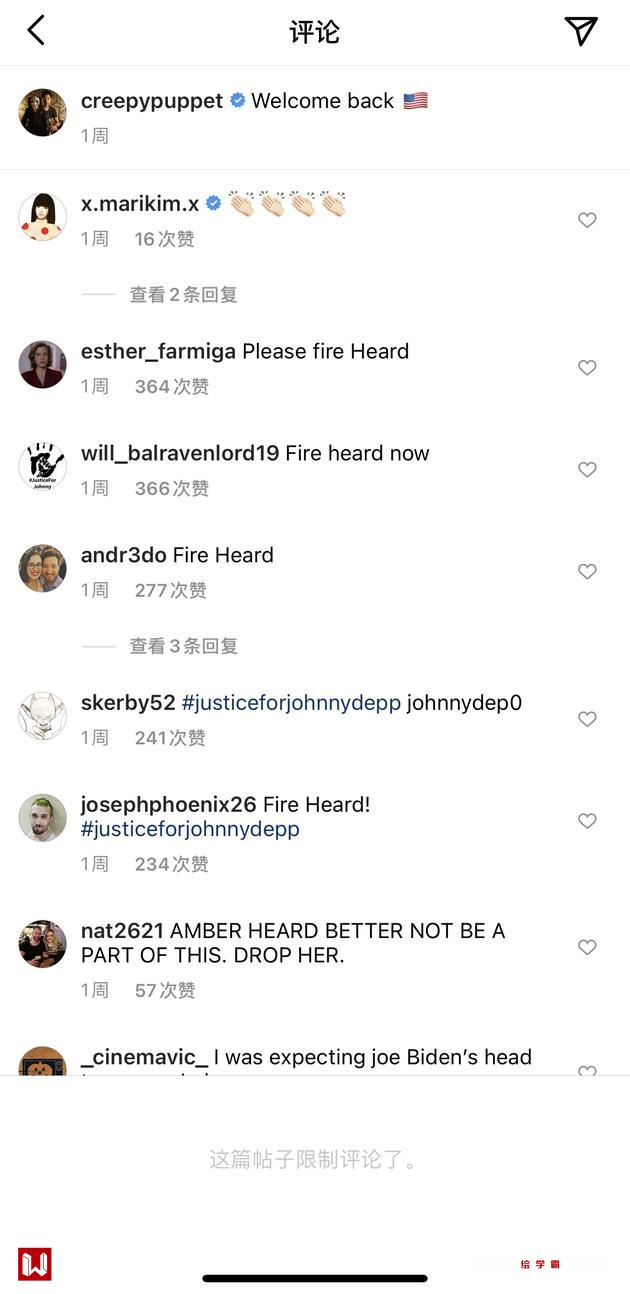This screenshot has width=630, height=1294.
Task: Like esther_farmiga's comment
Action: coord(587,368)
